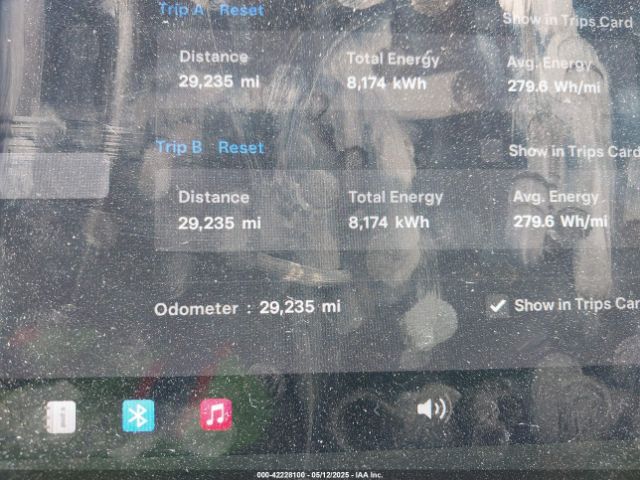Reset the Trip A counter

[242, 10]
